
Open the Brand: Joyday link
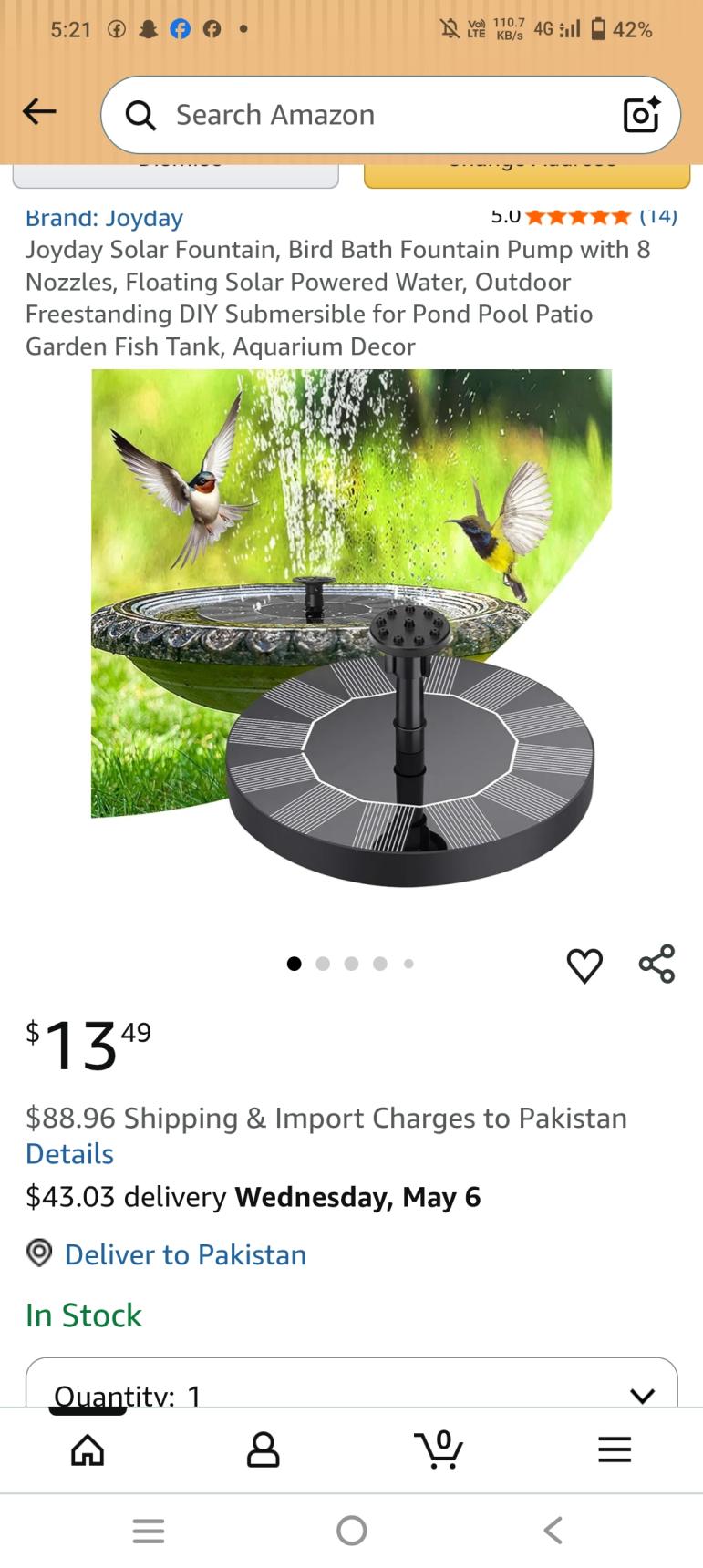click(104, 219)
